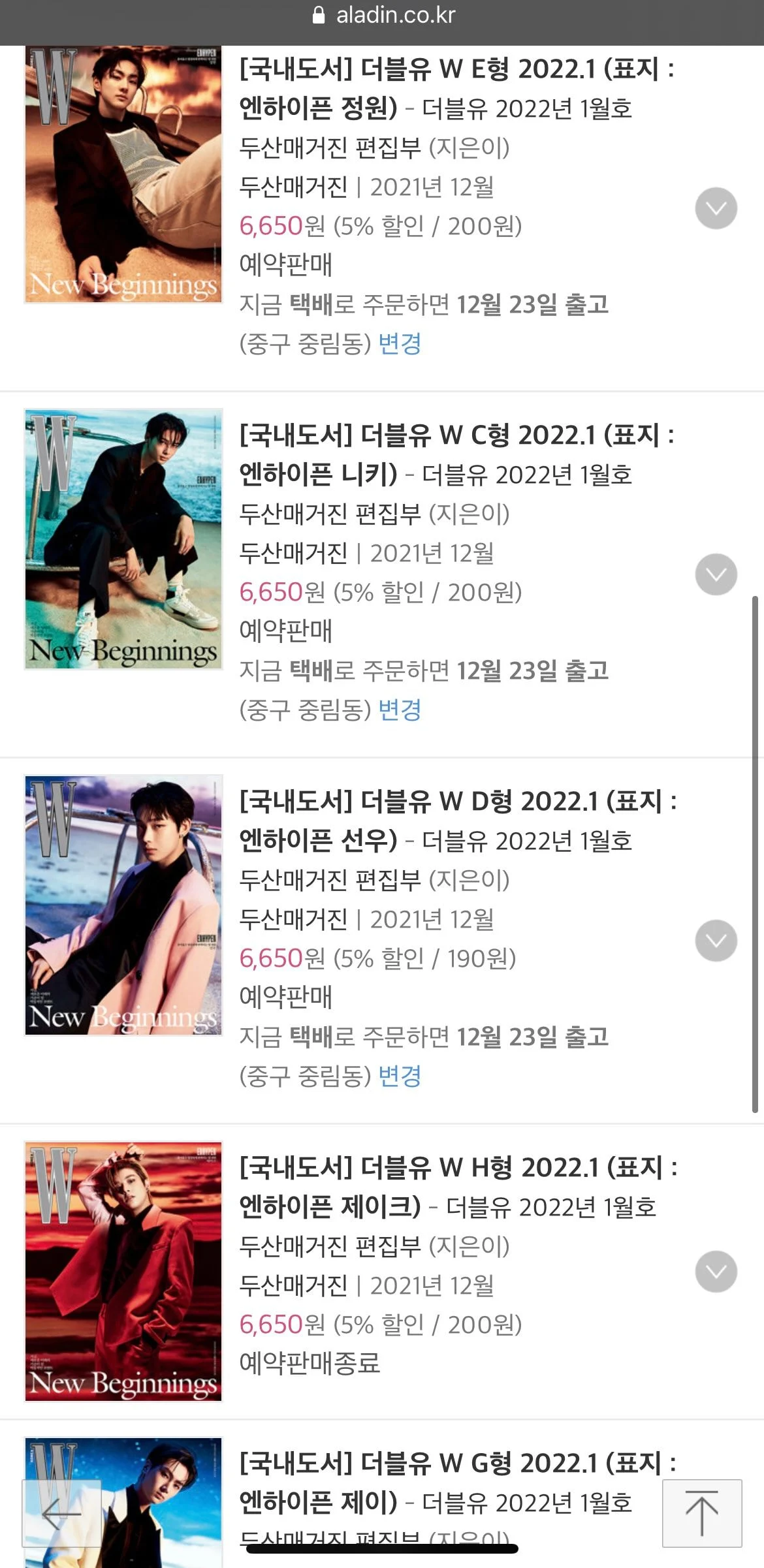Change delivery address for 선우 cover
The width and height of the screenshot is (764, 1568).
coord(400,1076)
